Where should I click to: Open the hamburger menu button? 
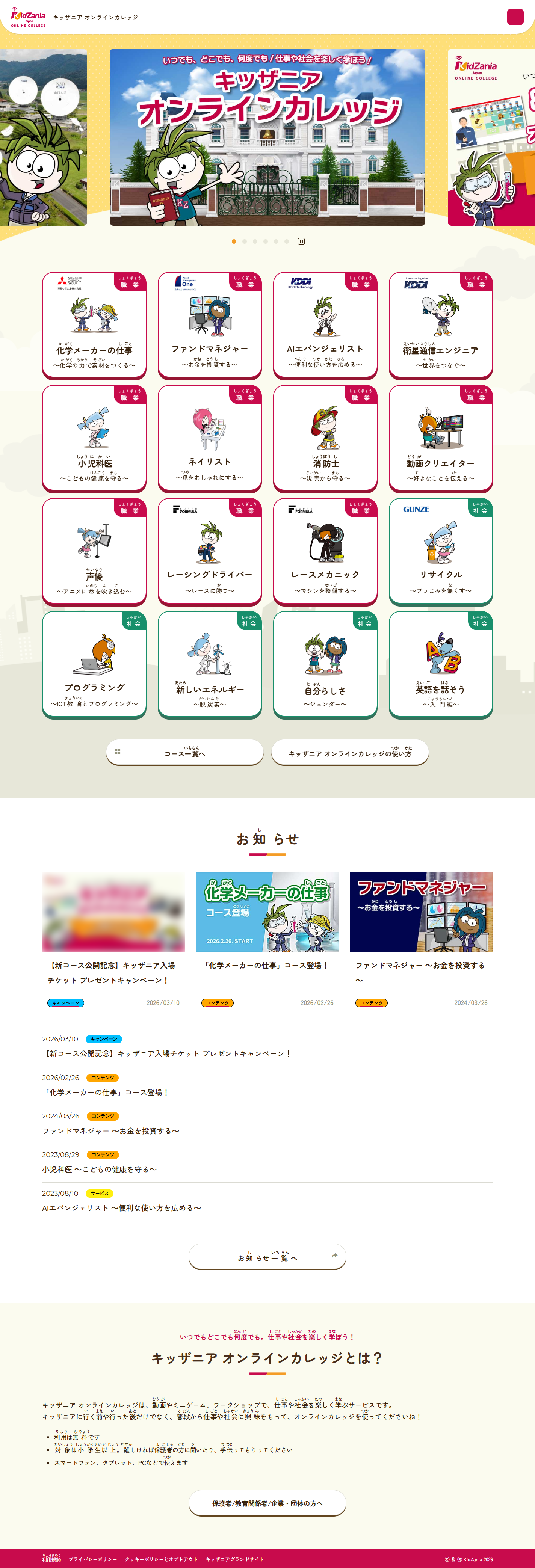[515, 17]
